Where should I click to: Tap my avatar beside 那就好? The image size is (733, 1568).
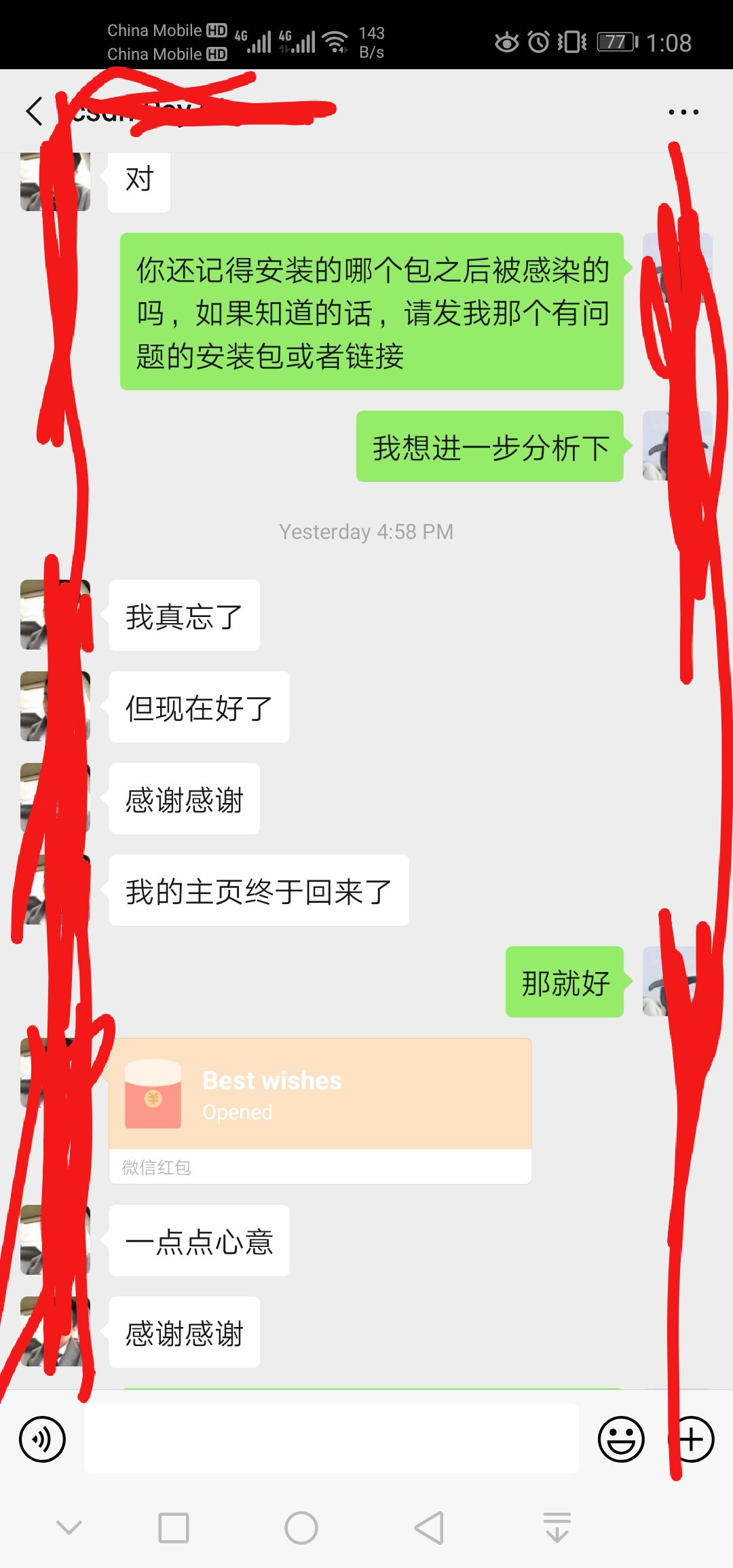coord(676,981)
